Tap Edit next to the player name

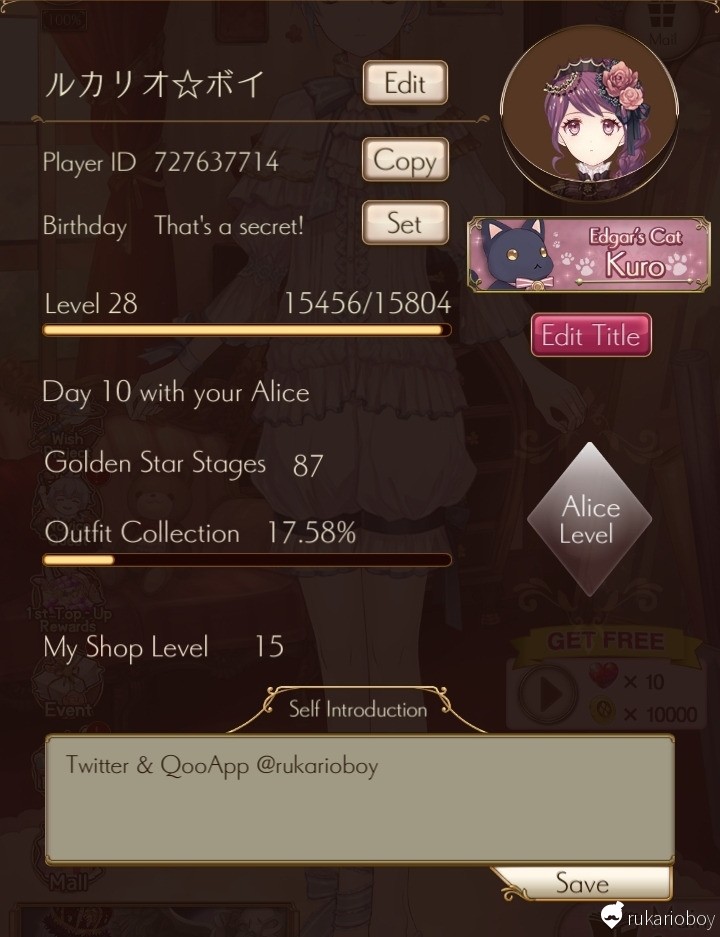[405, 83]
